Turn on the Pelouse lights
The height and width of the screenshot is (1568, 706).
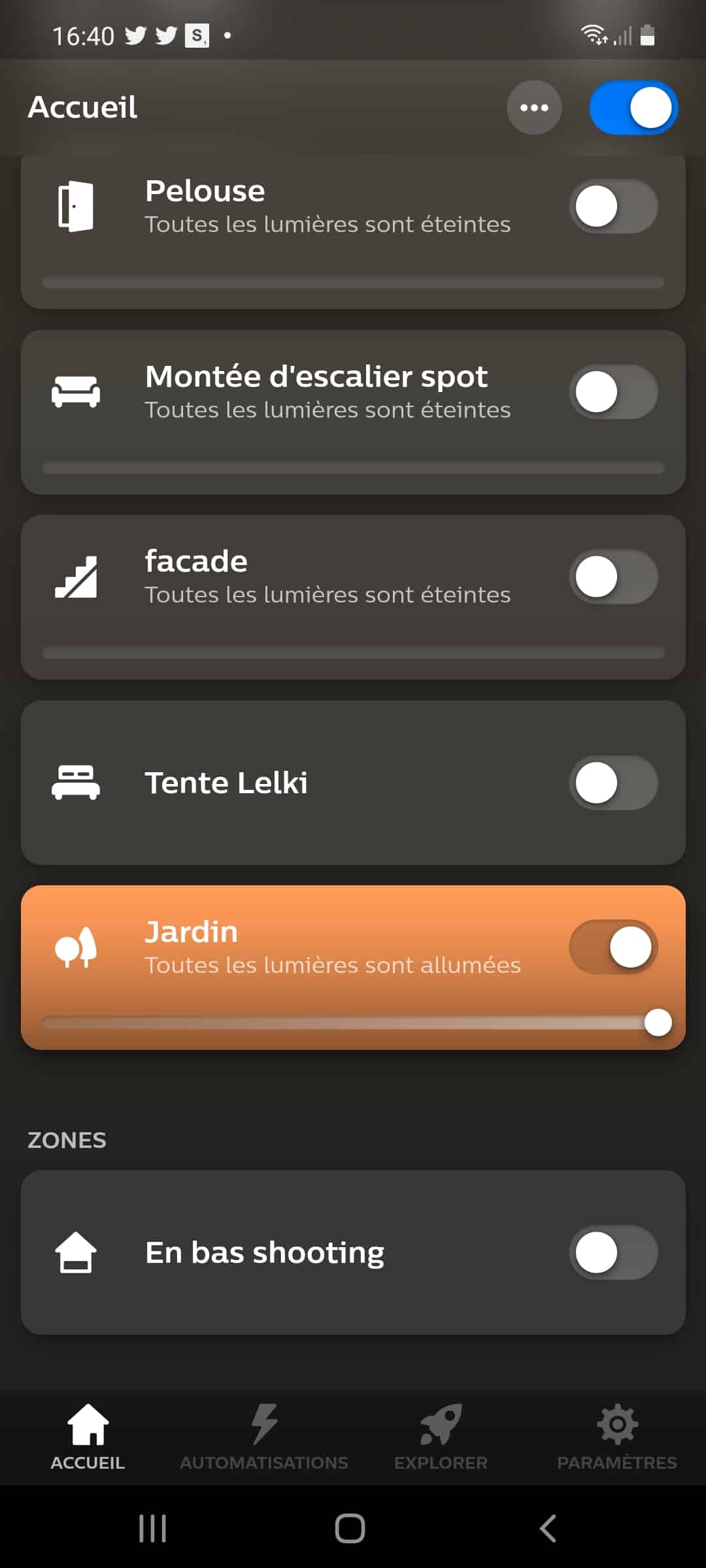(x=613, y=206)
